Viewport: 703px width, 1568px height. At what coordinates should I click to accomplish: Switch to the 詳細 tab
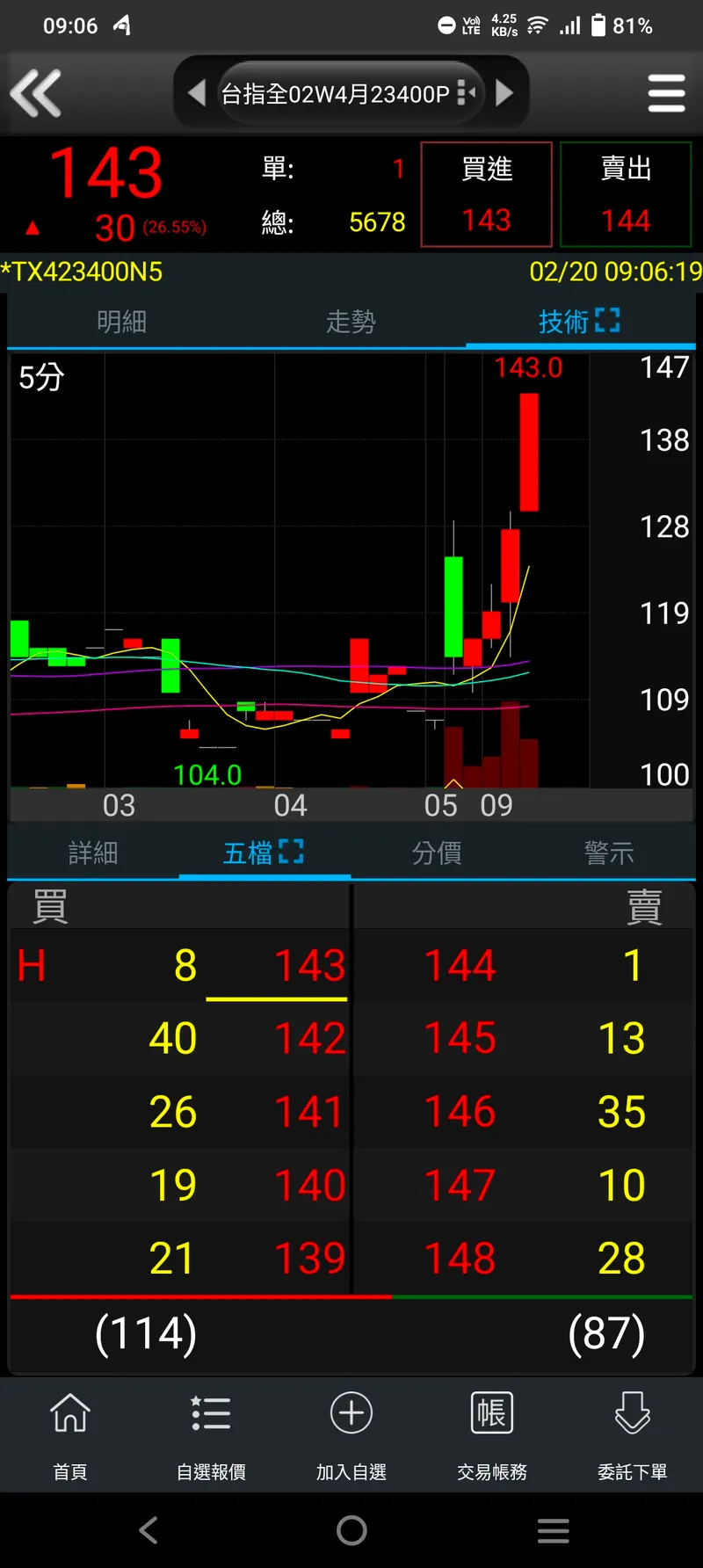coord(93,853)
